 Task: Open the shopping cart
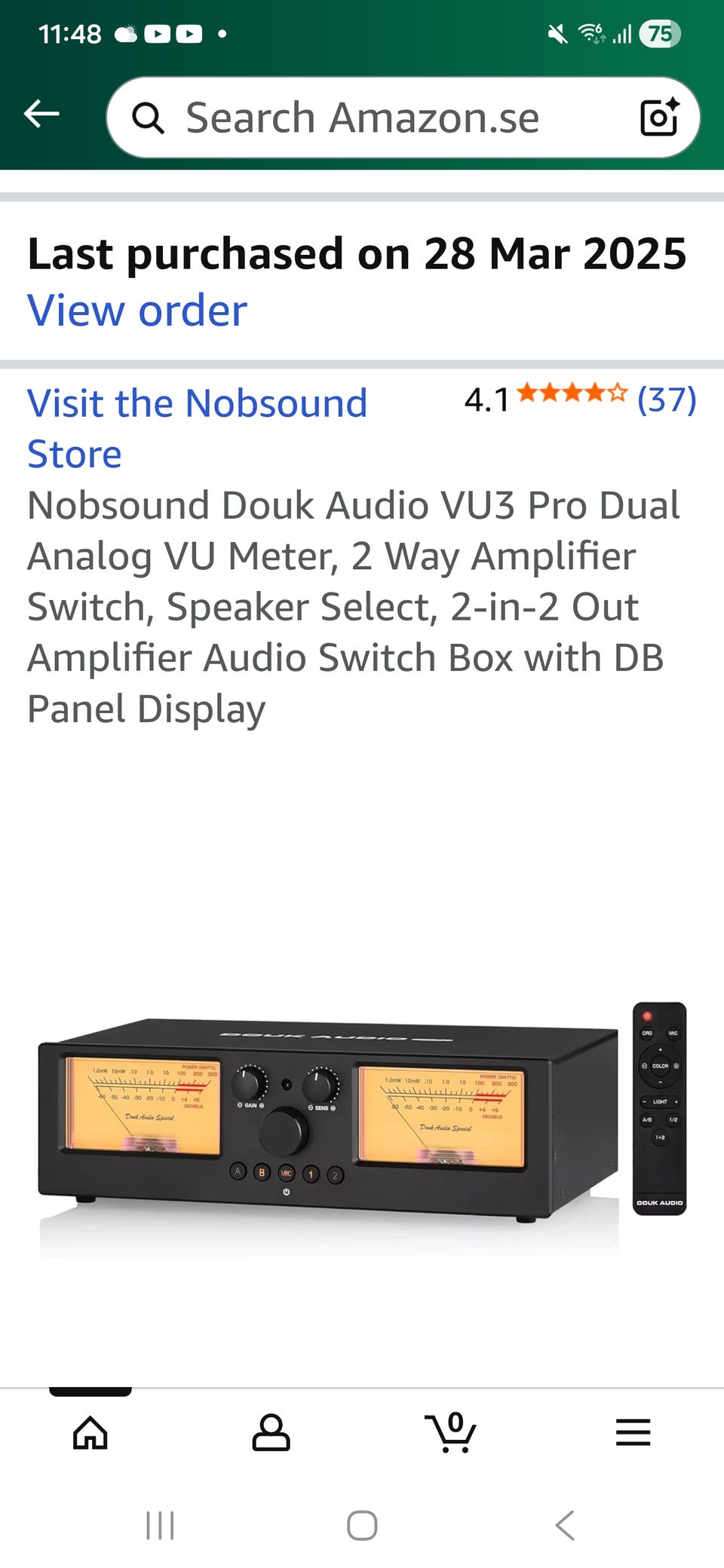451,1432
